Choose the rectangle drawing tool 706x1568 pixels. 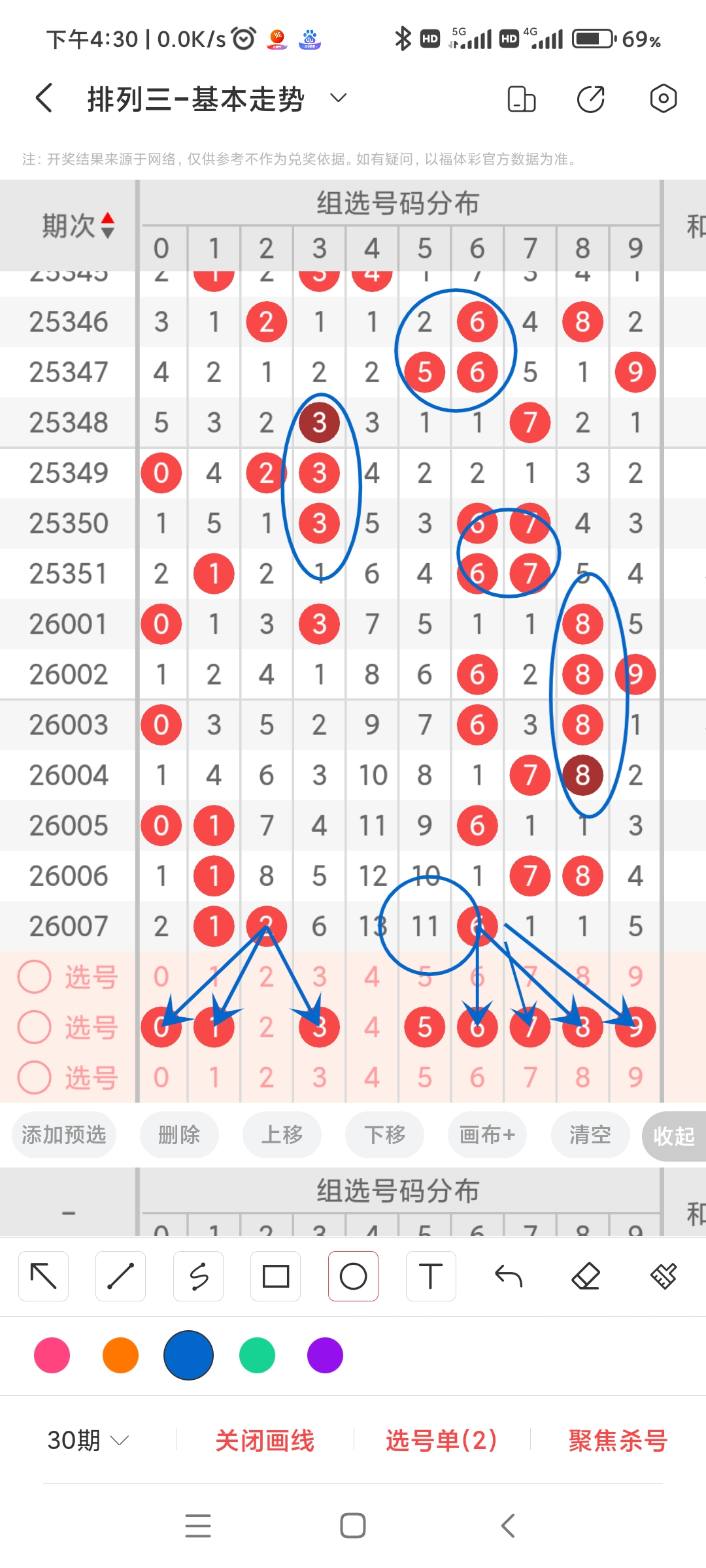276,1276
